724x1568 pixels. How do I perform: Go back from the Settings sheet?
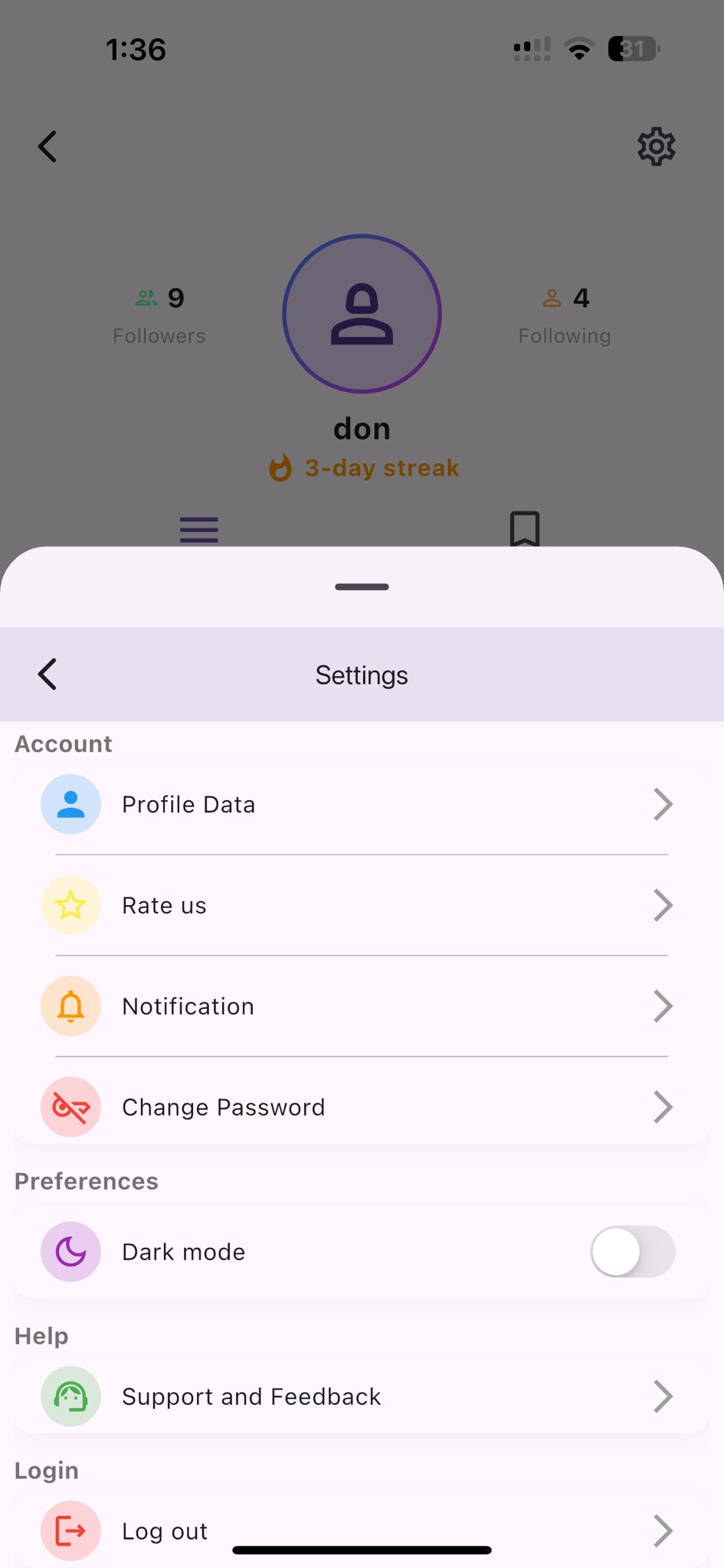tap(48, 675)
